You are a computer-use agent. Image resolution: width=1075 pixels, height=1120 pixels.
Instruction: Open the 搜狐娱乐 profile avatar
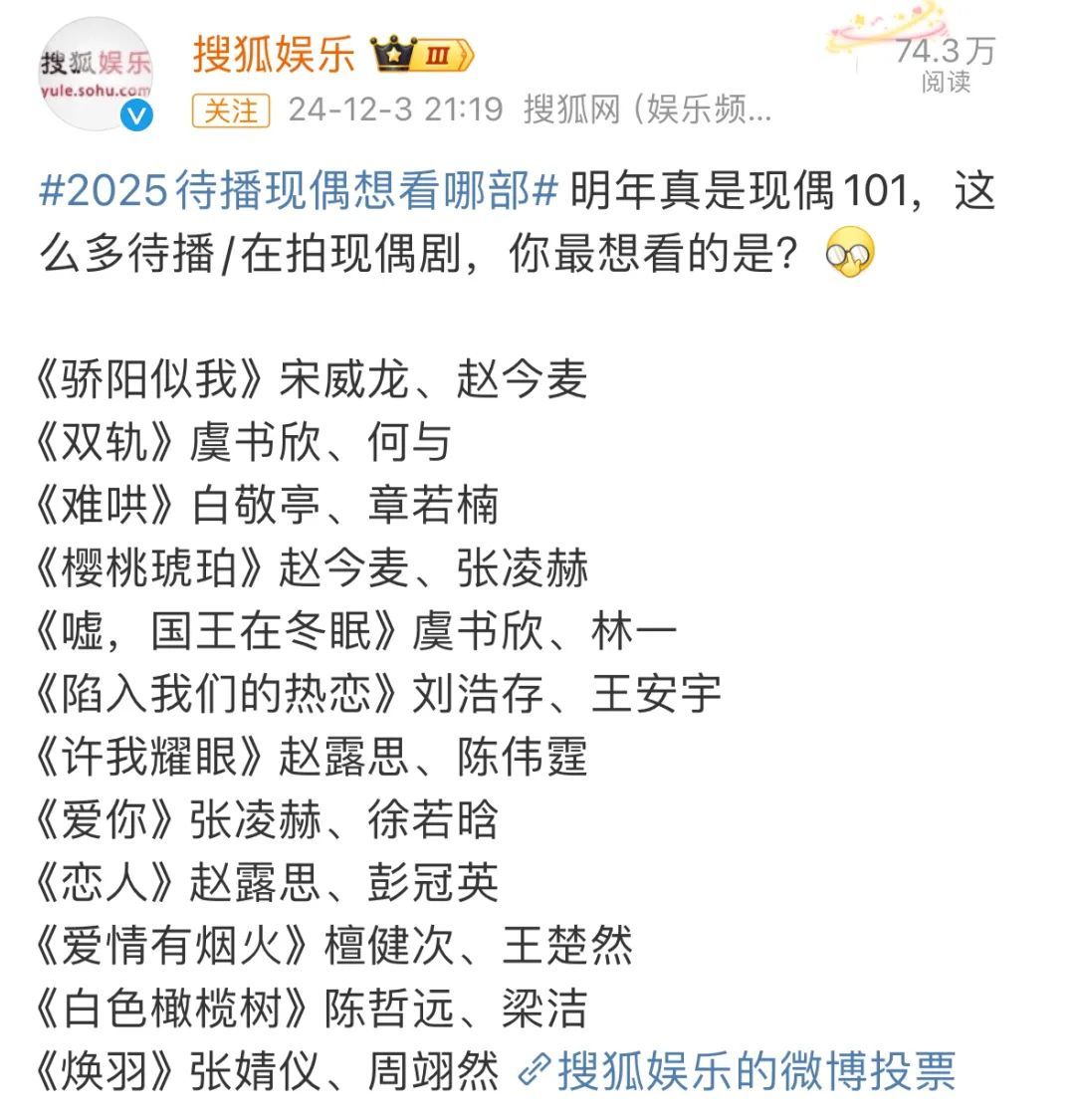click(x=95, y=75)
